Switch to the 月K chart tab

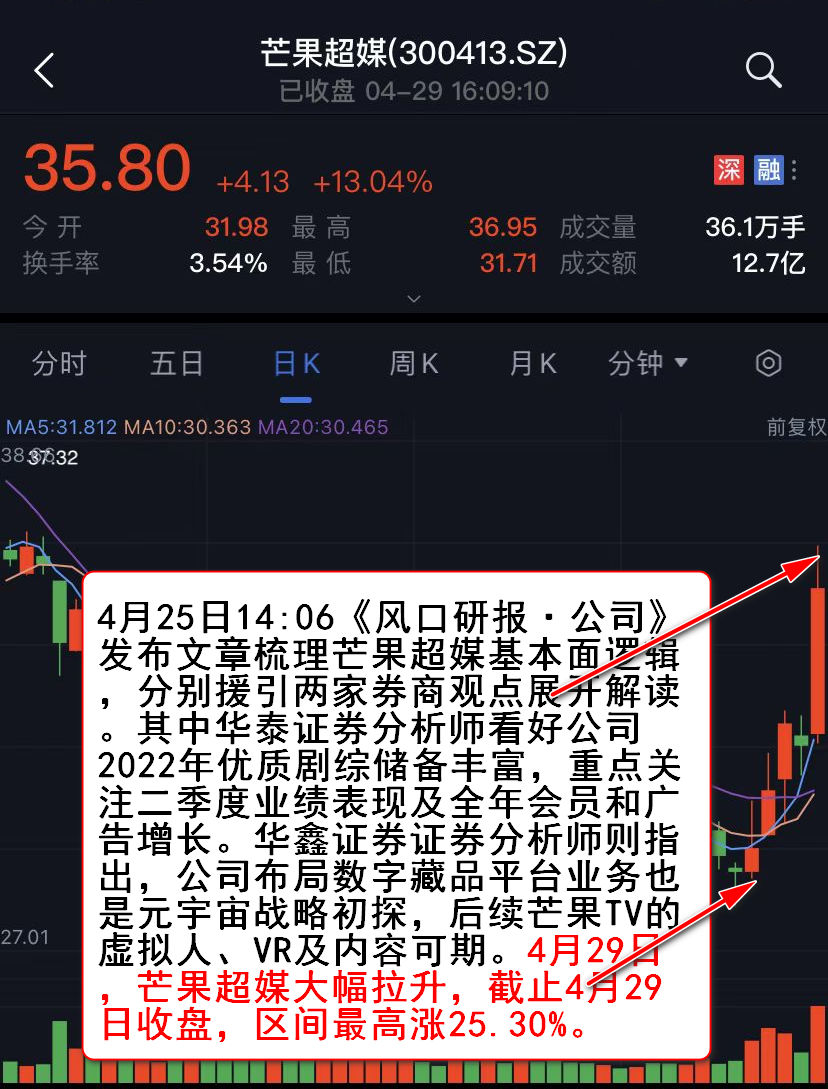pos(532,363)
